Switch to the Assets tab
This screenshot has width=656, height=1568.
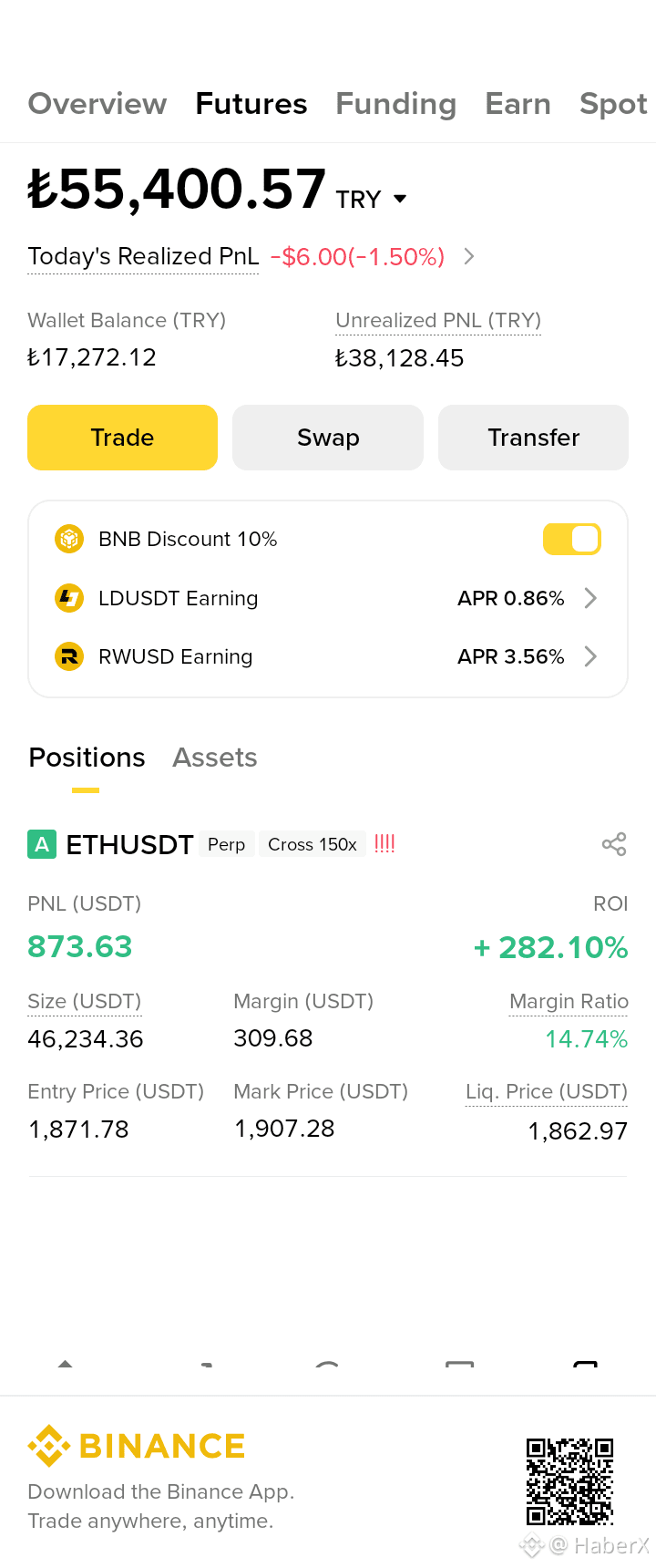pyautogui.click(x=215, y=758)
